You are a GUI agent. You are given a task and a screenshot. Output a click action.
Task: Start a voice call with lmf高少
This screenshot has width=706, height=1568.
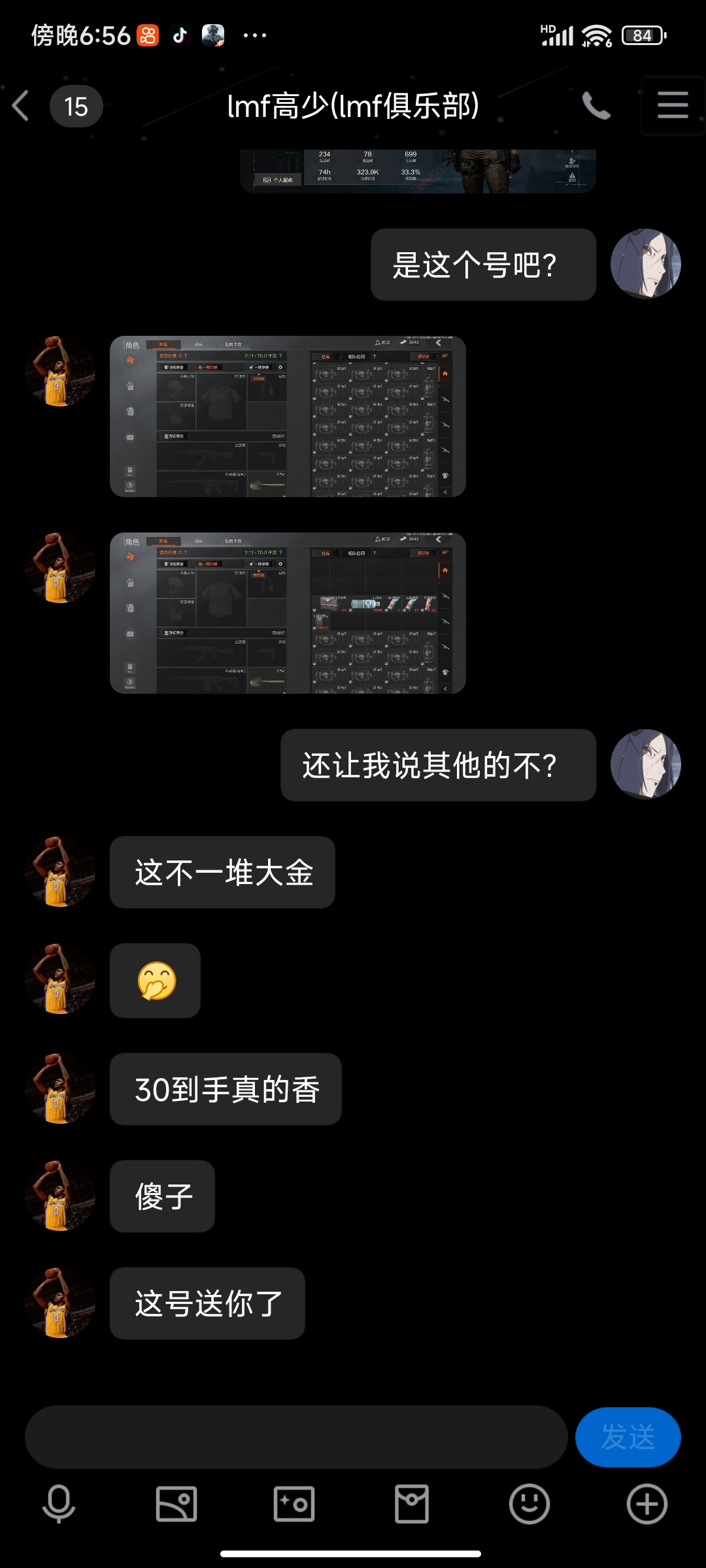[x=596, y=105]
